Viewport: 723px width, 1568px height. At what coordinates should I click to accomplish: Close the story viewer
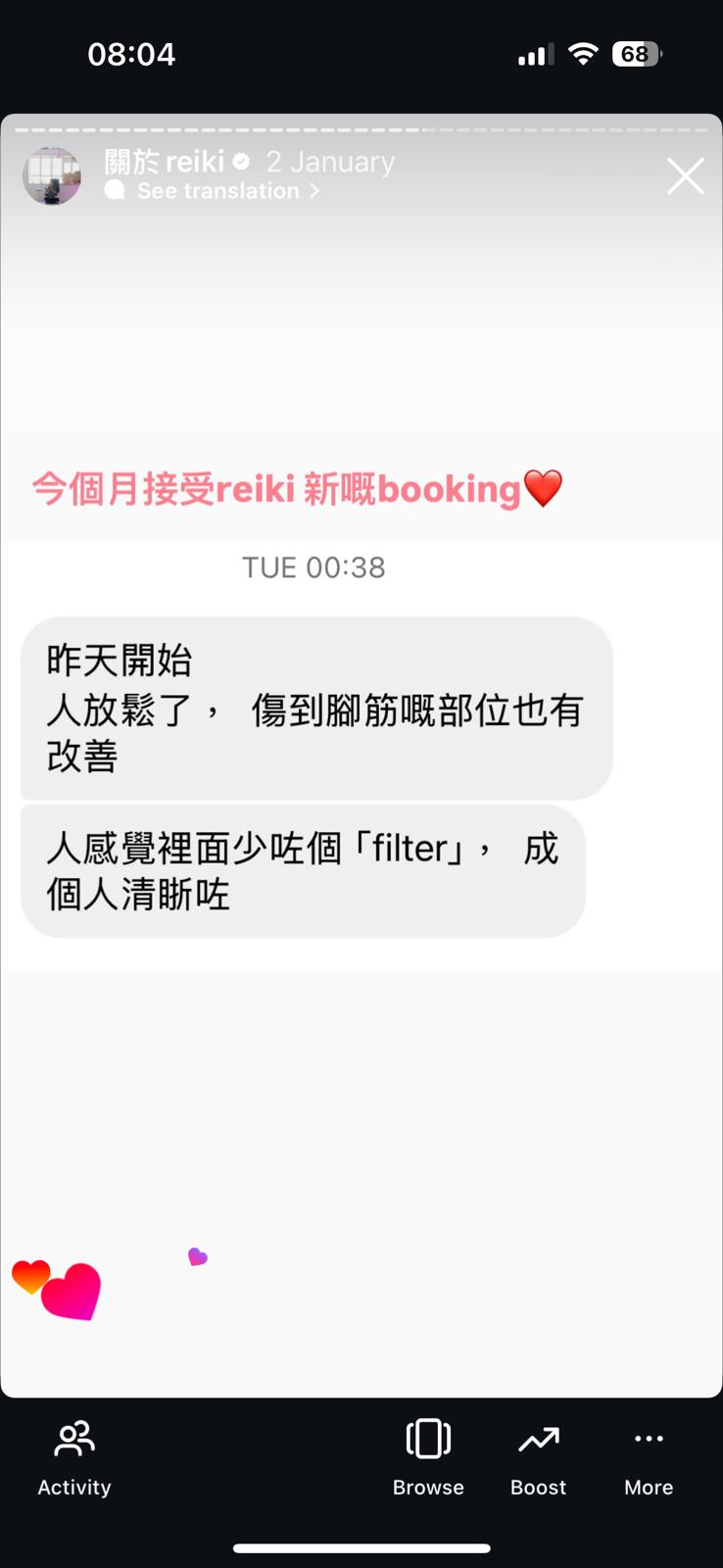pyautogui.click(x=685, y=176)
